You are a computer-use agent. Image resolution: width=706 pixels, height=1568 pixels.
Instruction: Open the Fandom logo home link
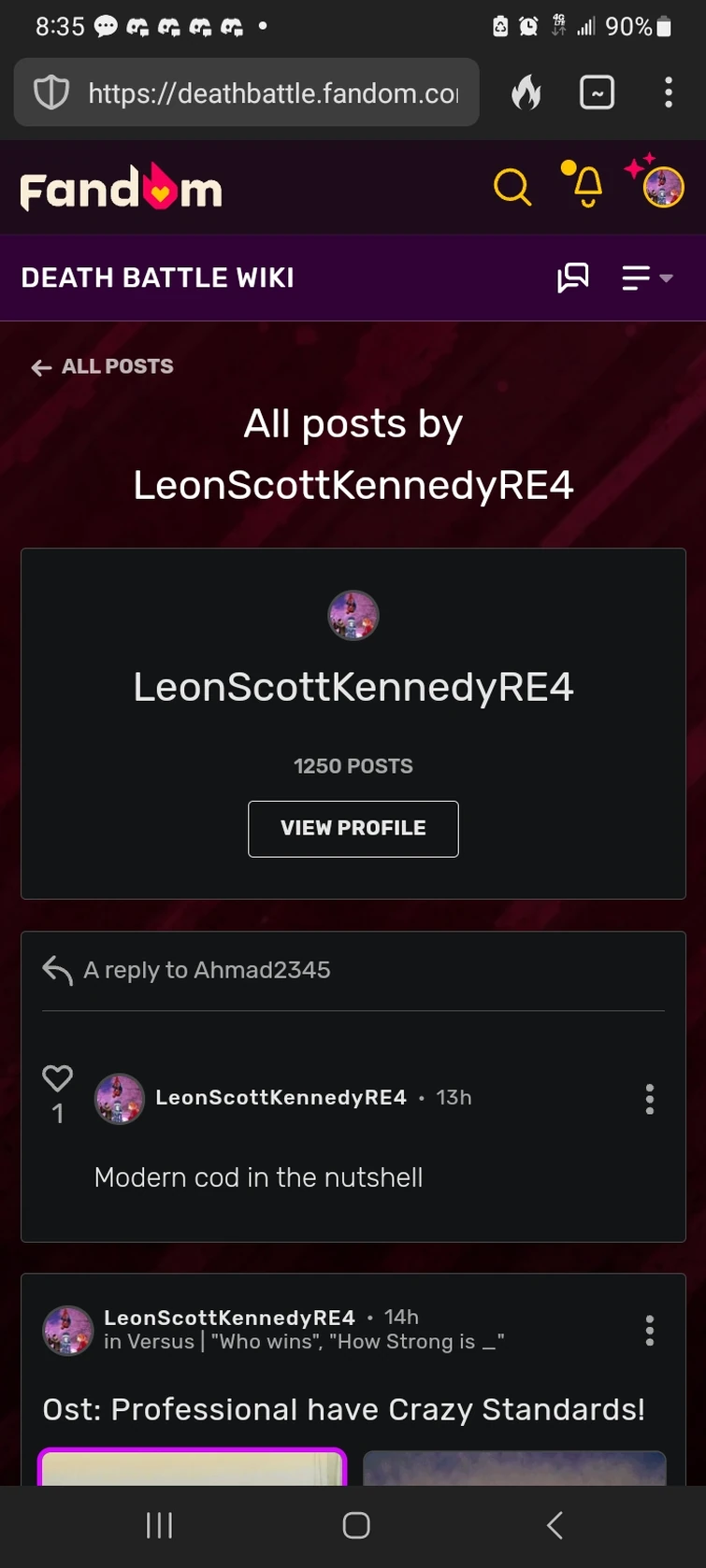point(120,187)
